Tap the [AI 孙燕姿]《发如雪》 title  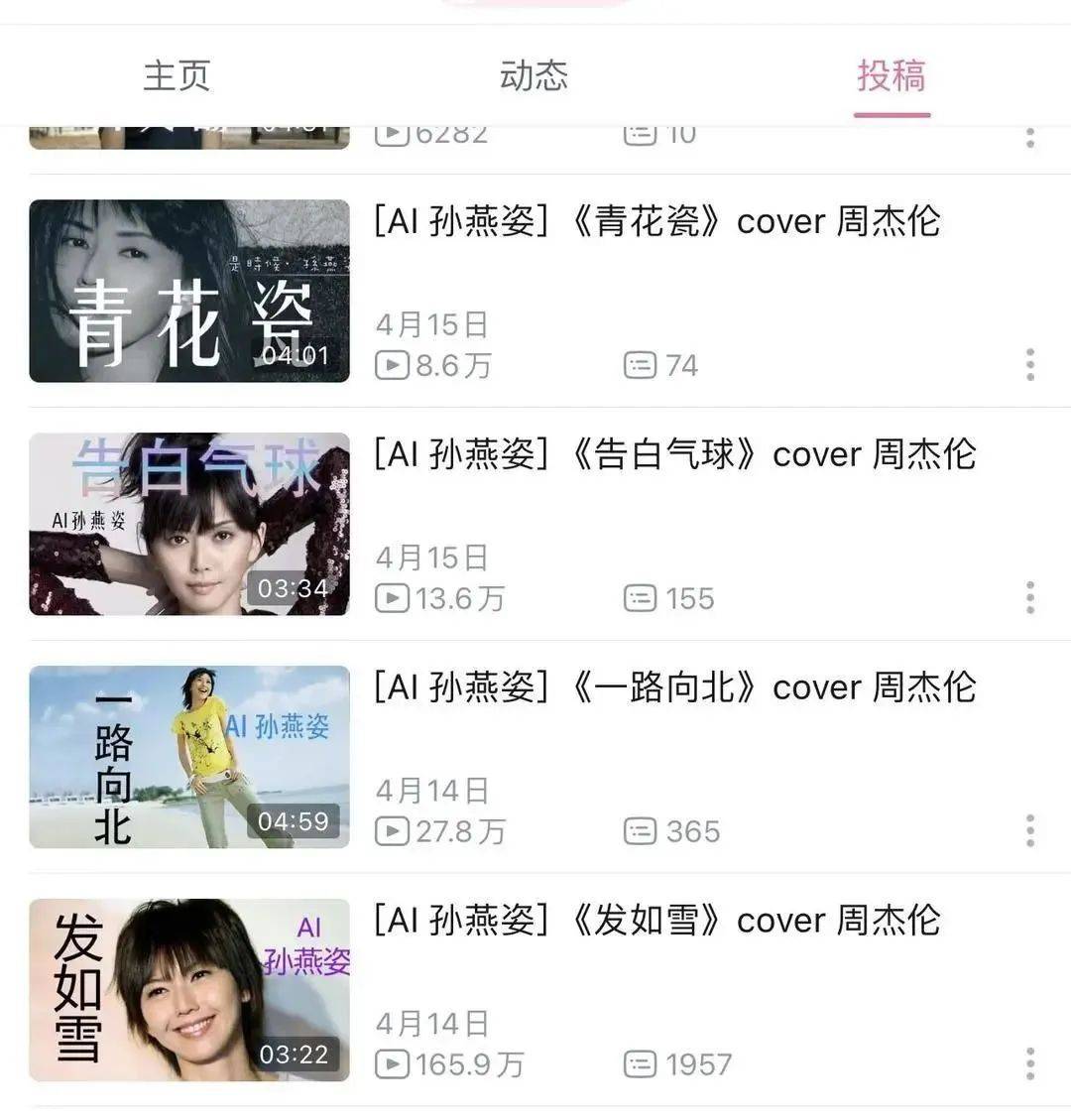click(x=656, y=921)
